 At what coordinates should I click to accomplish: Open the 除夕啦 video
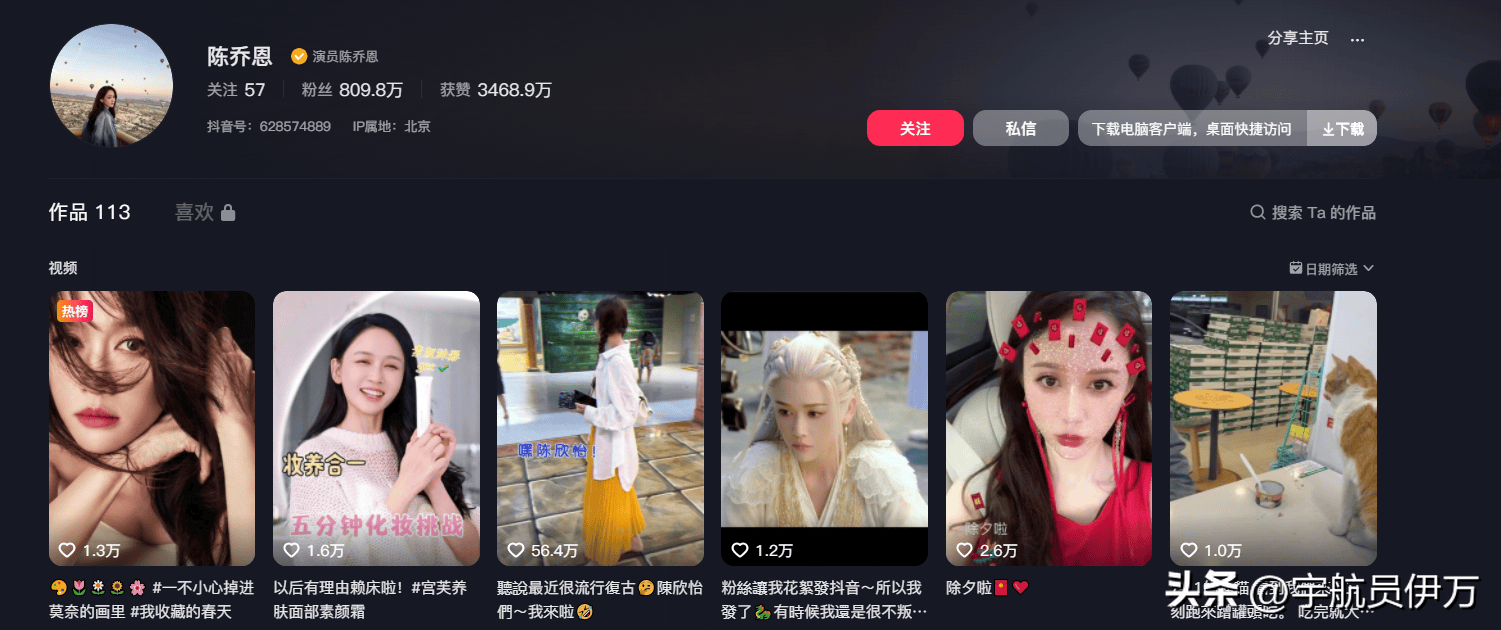point(1048,428)
